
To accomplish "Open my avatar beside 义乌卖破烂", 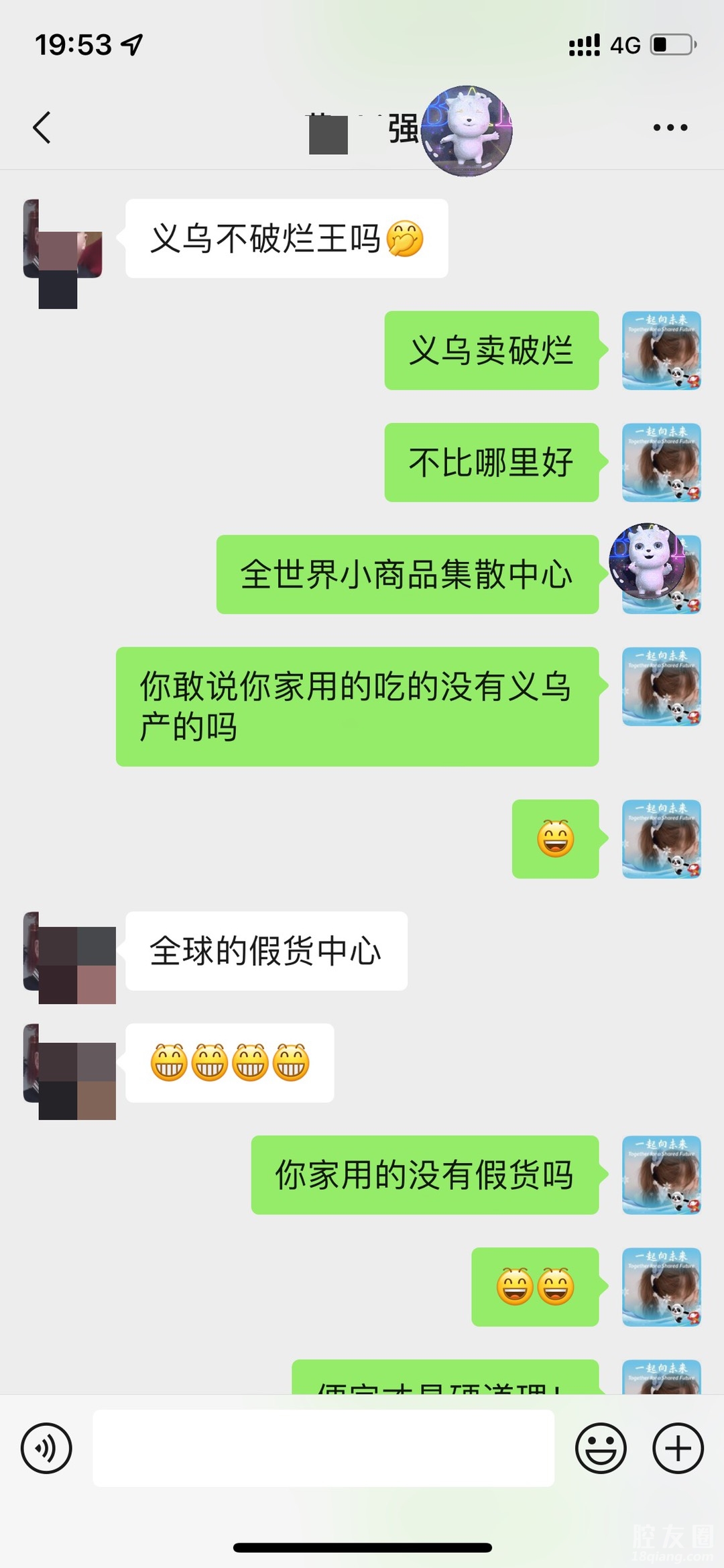I will click(661, 350).
